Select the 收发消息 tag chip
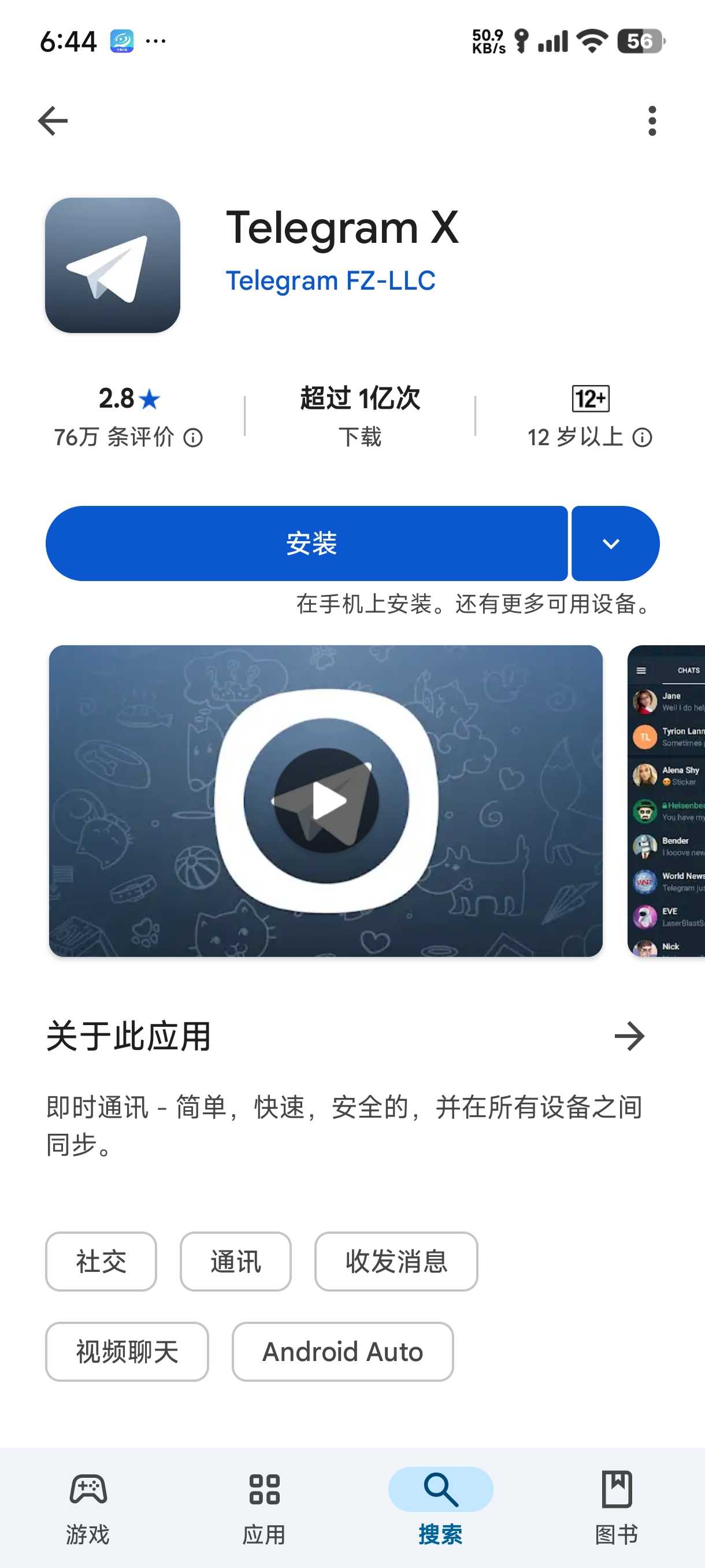The image size is (705, 1568). (x=396, y=1261)
